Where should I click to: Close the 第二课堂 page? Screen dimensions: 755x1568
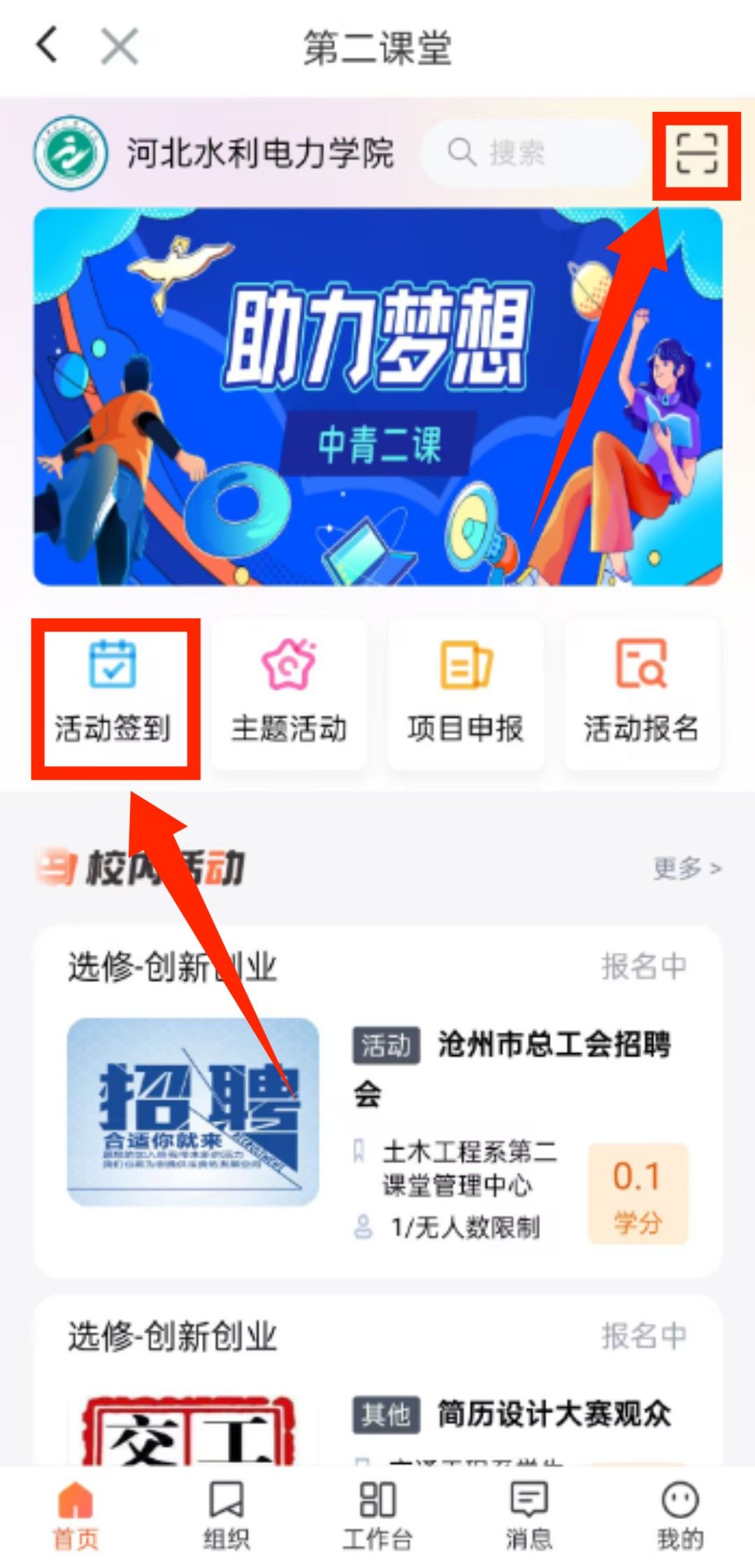pos(120,47)
